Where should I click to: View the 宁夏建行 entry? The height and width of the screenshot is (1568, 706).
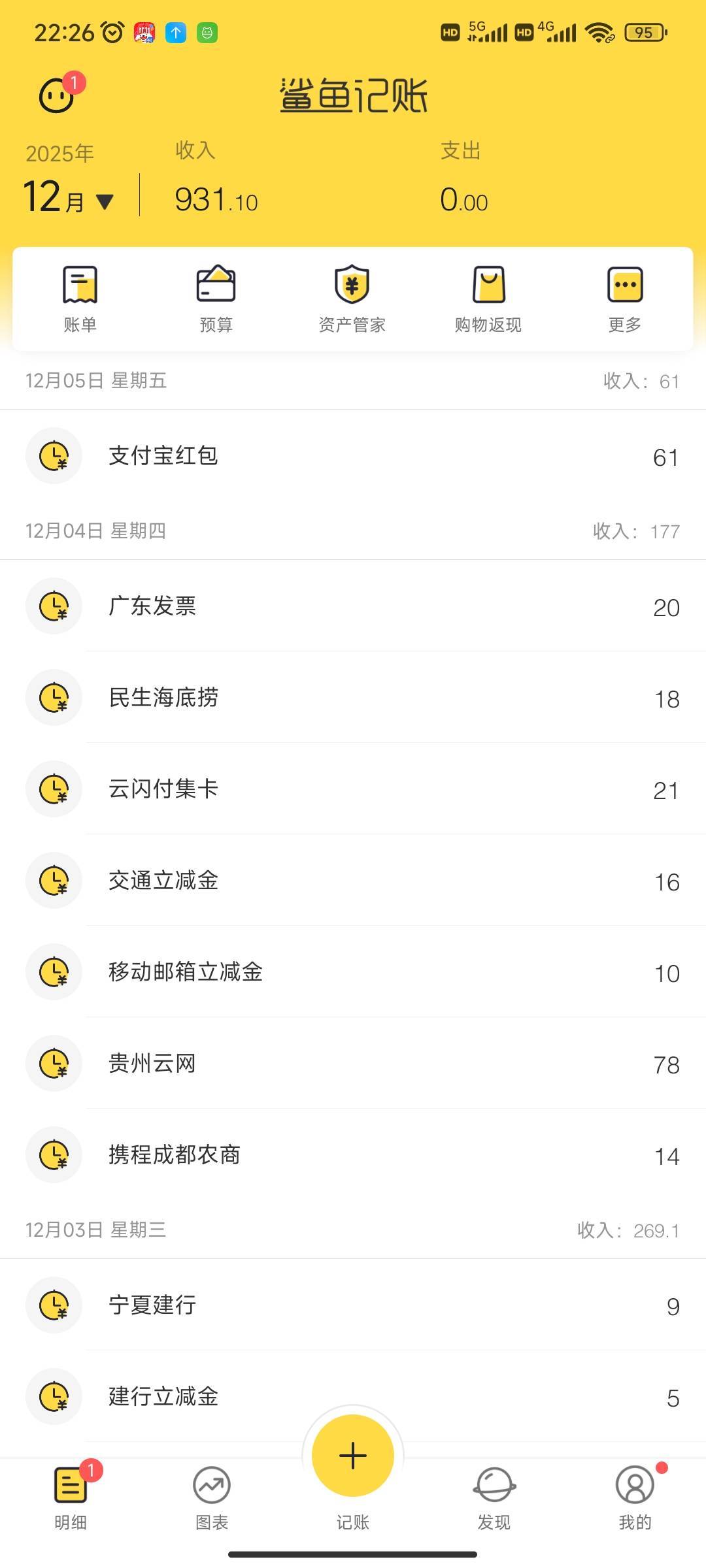pyautogui.click(x=353, y=1305)
